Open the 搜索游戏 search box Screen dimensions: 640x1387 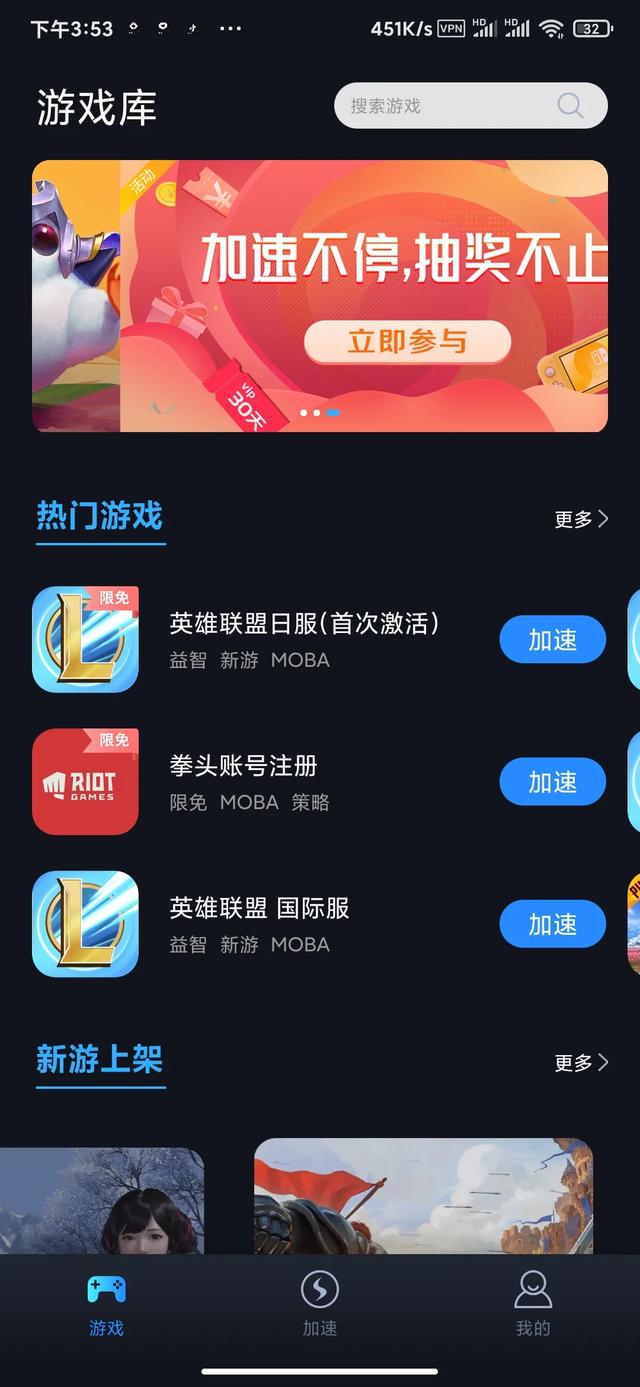470,106
